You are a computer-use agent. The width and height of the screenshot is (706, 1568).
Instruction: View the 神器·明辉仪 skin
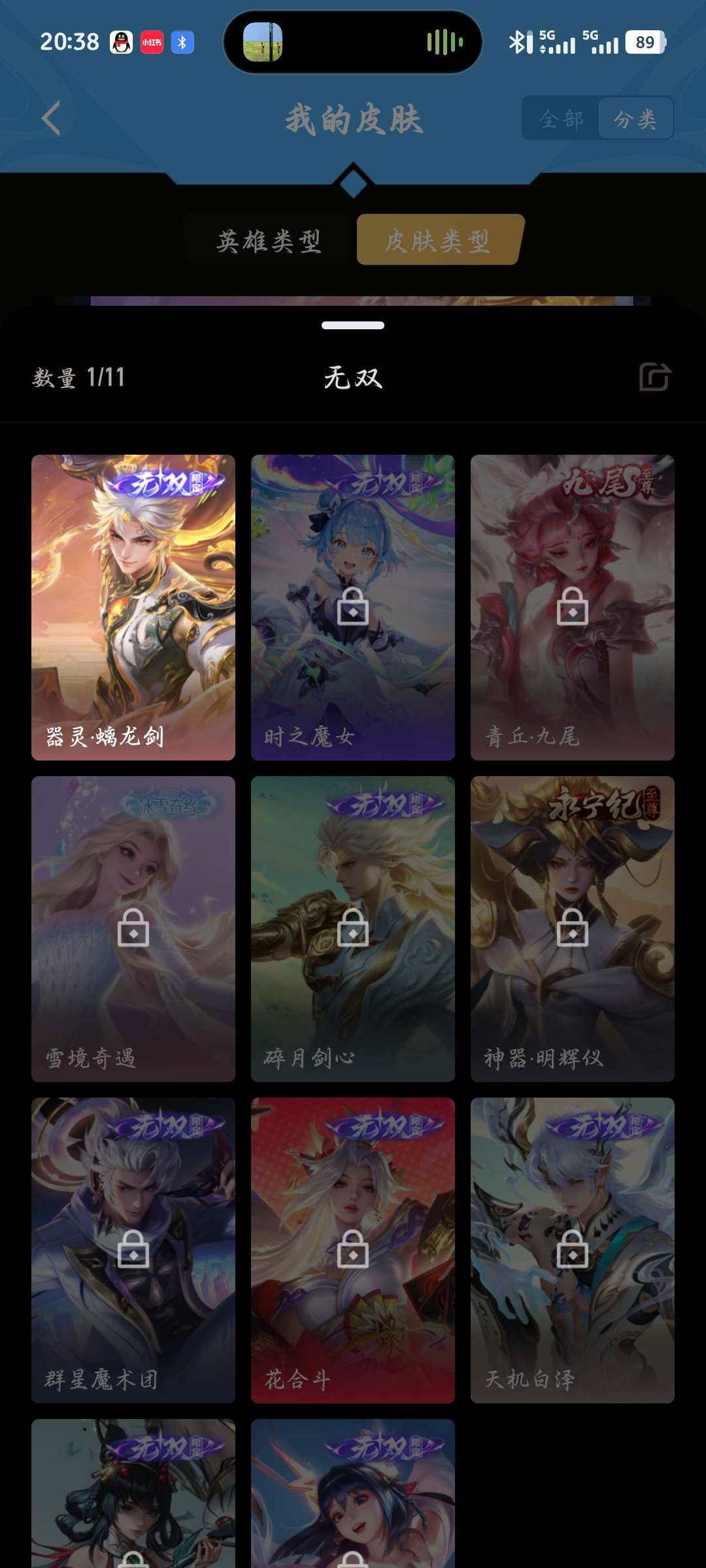(x=572, y=928)
